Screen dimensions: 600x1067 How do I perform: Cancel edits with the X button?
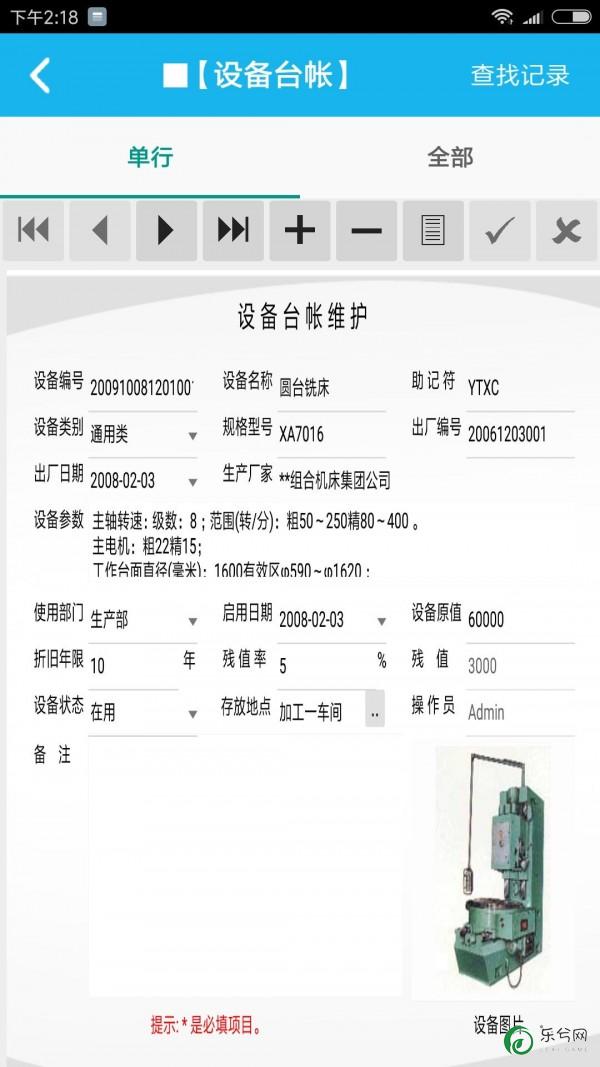point(567,231)
